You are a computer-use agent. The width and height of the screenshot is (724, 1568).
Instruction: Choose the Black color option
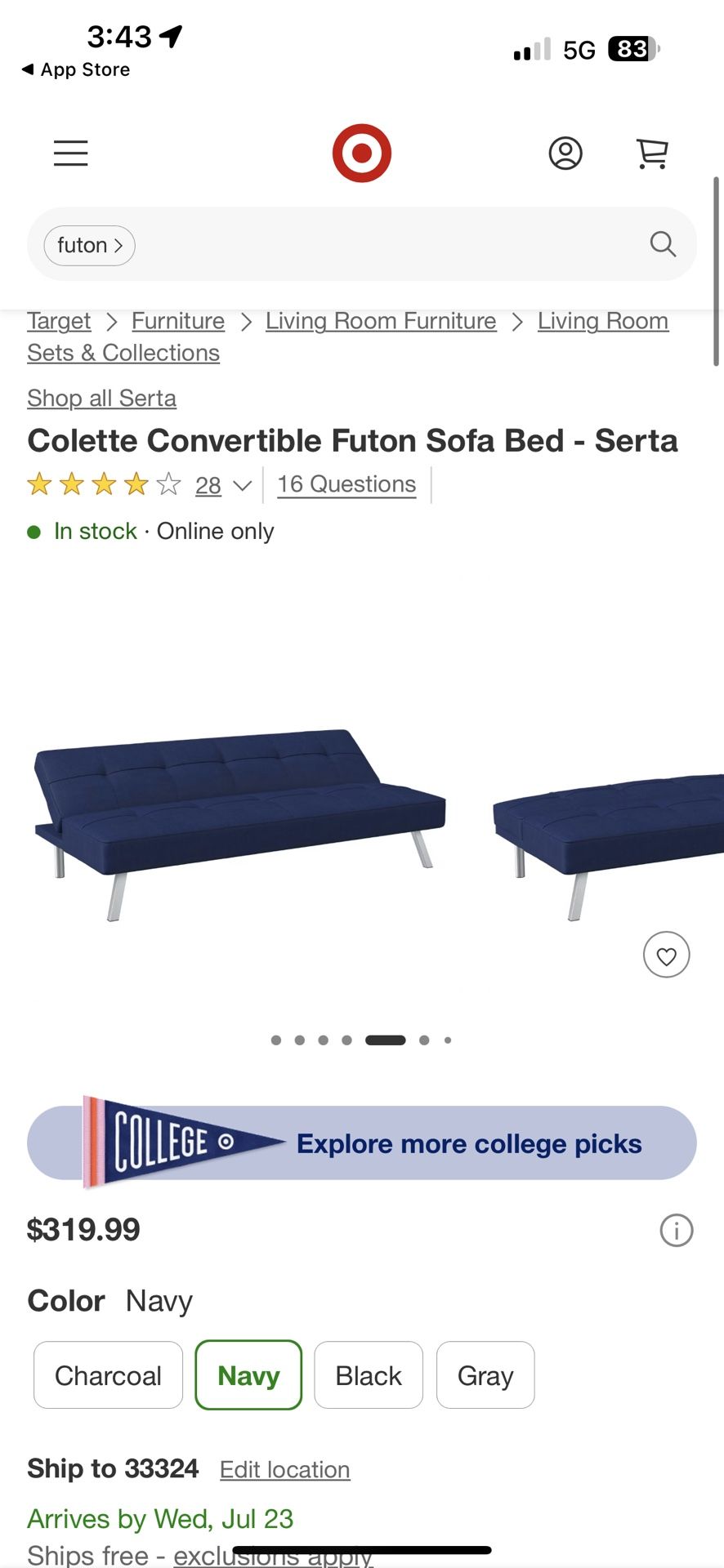369,1375
